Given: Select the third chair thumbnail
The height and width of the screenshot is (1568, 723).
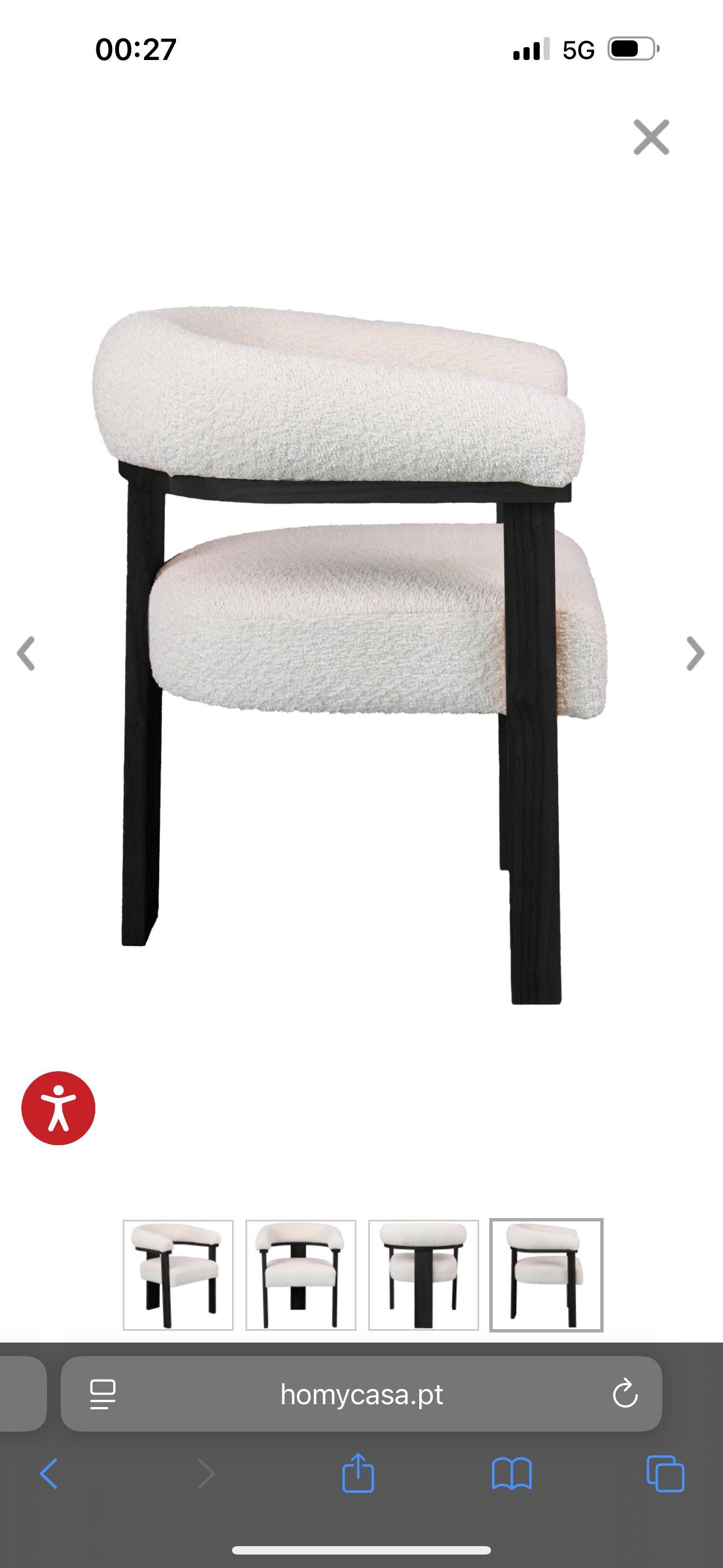Looking at the screenshot, I should (424, 1275).
